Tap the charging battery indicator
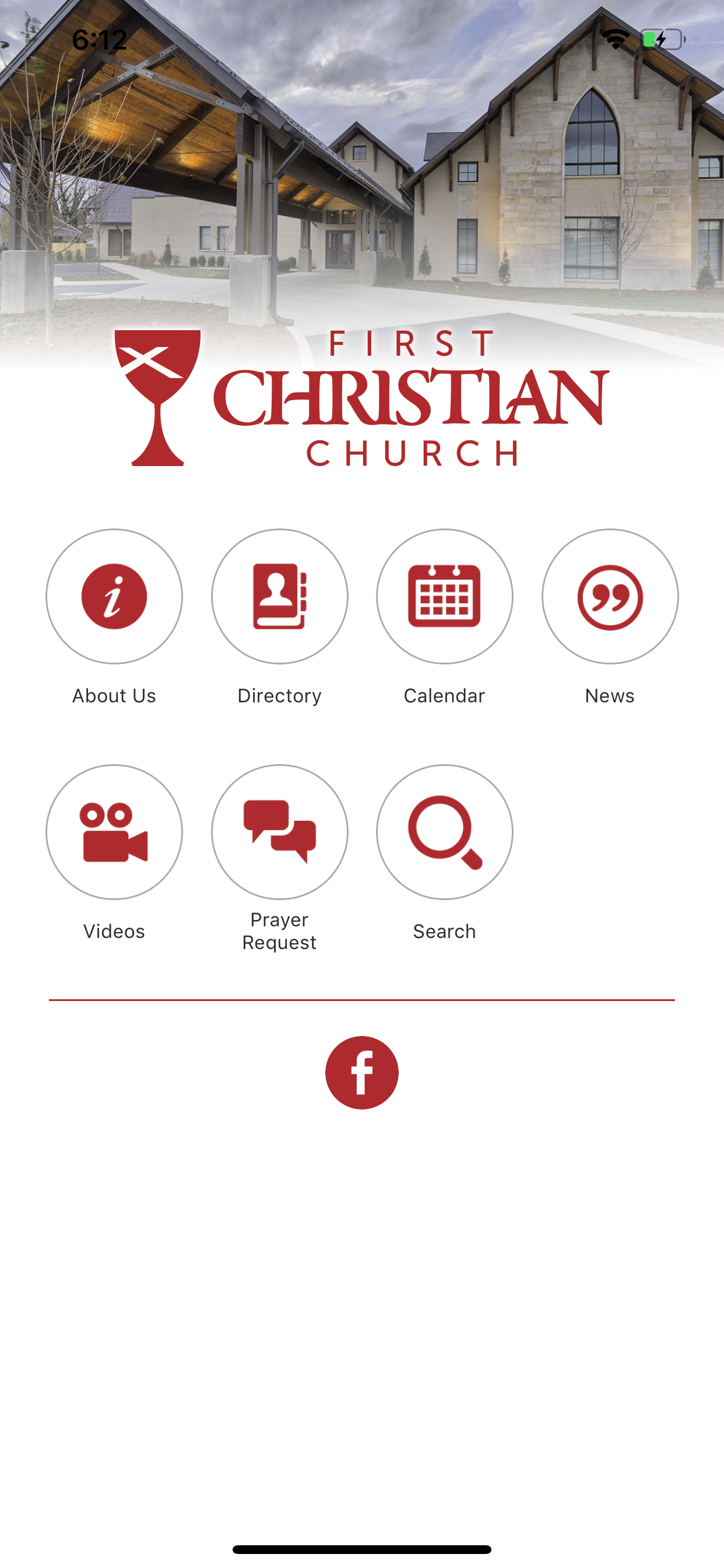 [663, 38]
